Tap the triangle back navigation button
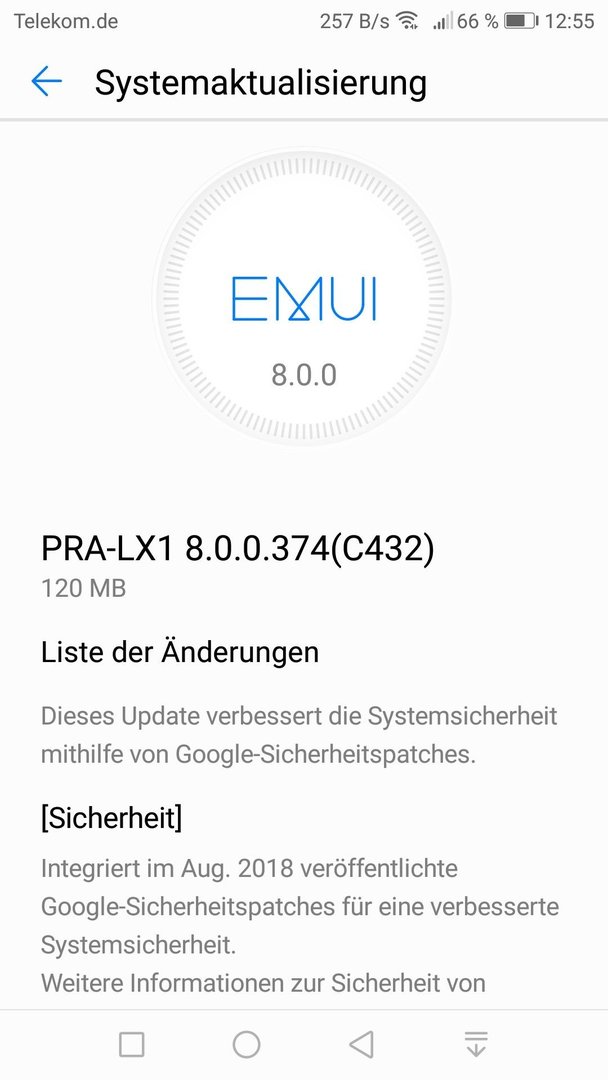Screen dimensions: 608x1080 [361, 1045]
